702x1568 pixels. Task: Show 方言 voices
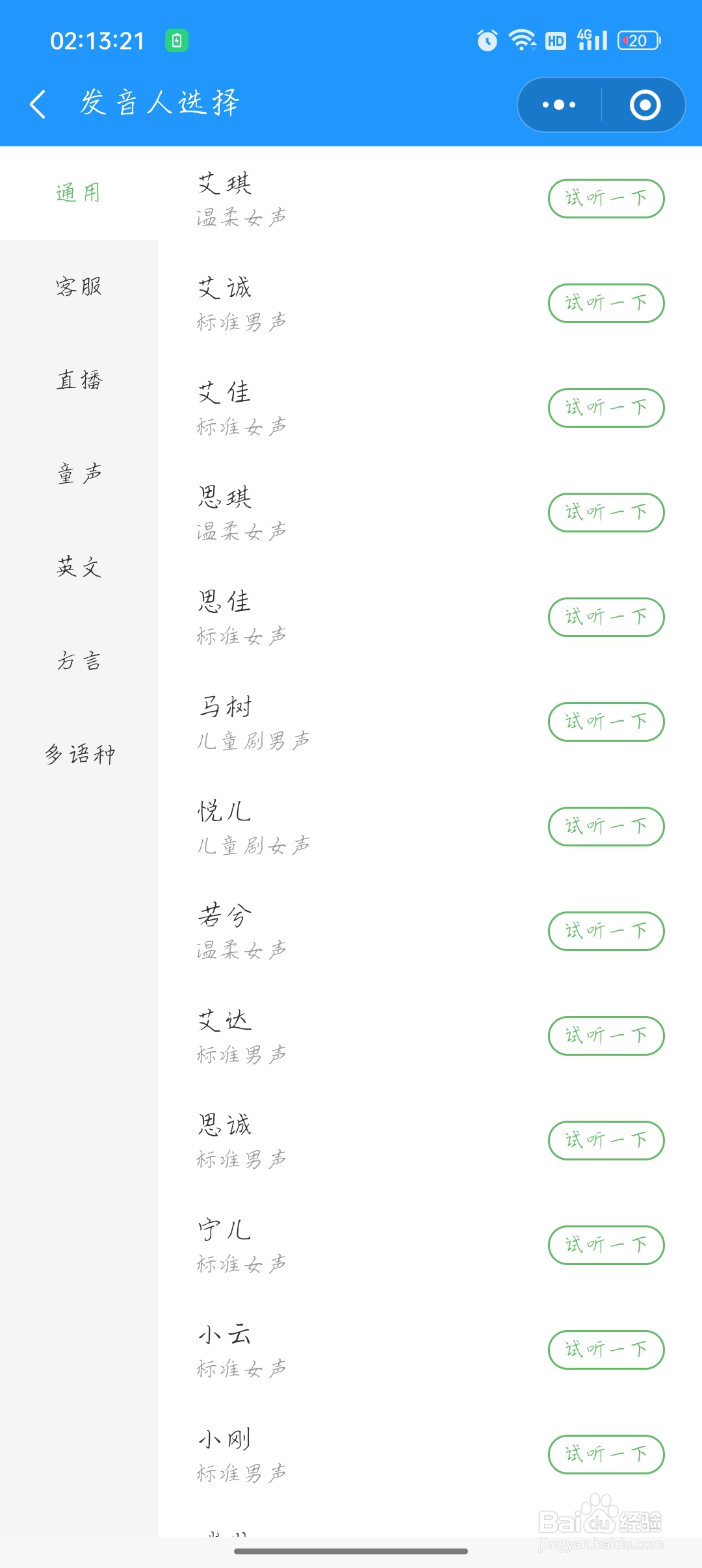tap(79, 661)
